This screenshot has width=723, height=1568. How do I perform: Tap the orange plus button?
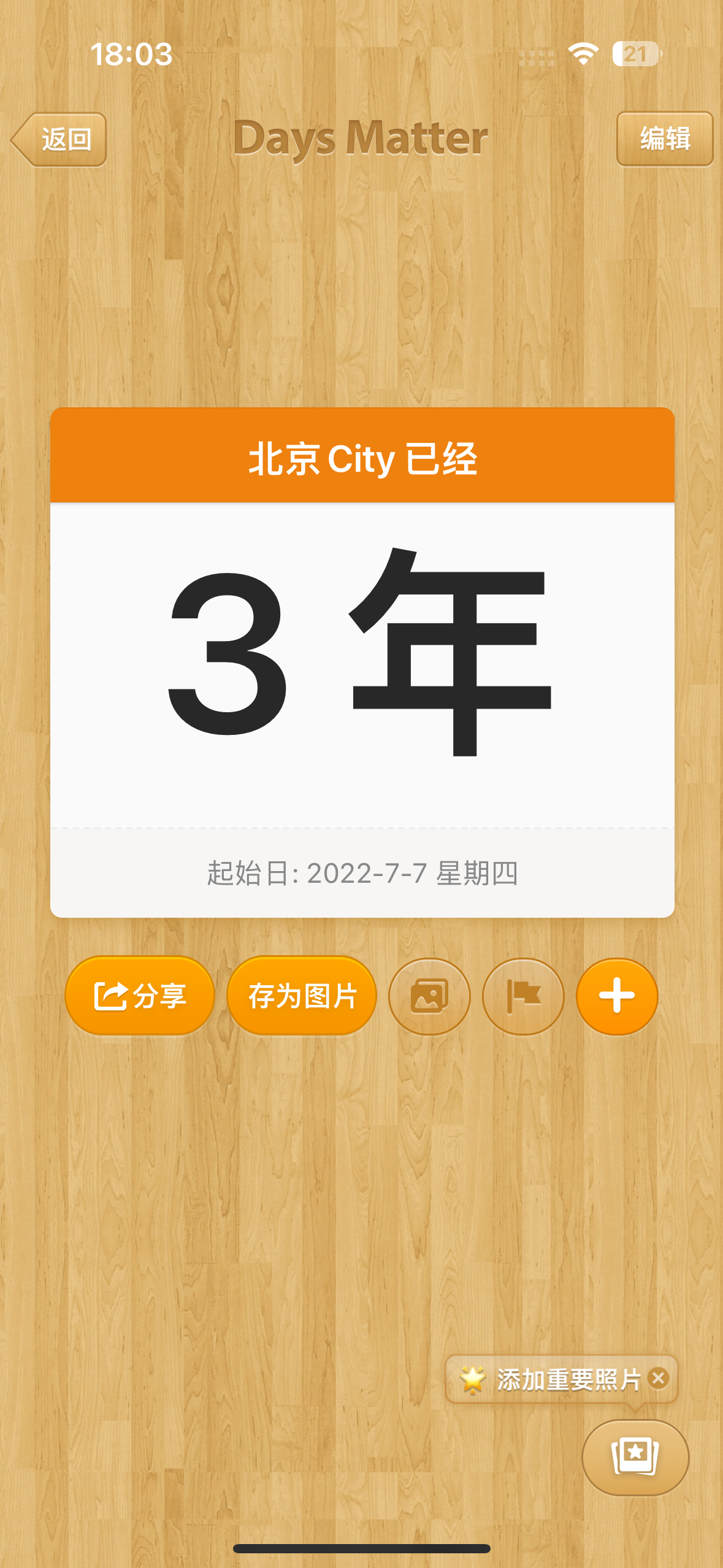[x=617, y=996]
